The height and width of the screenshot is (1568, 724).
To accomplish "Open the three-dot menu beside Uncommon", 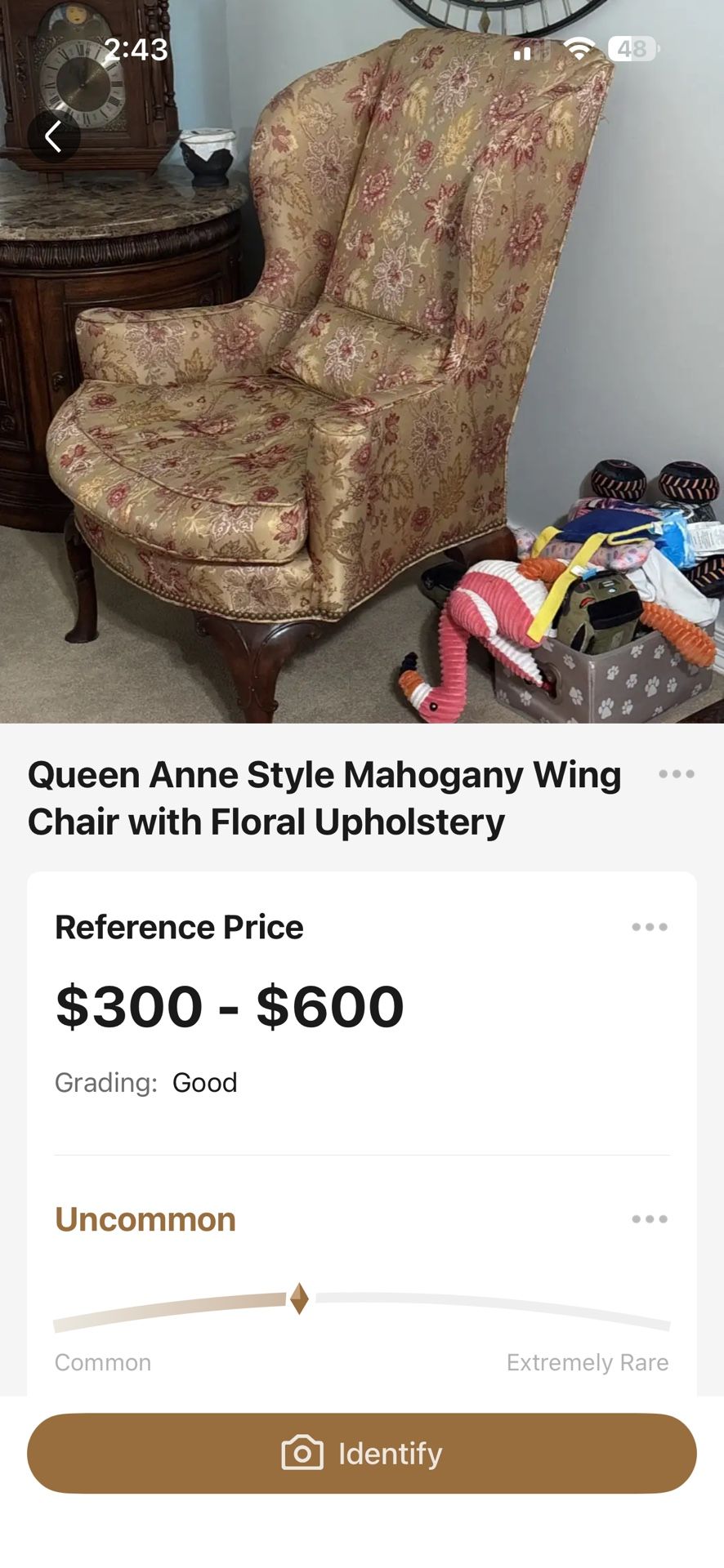I will (650, 1219).
